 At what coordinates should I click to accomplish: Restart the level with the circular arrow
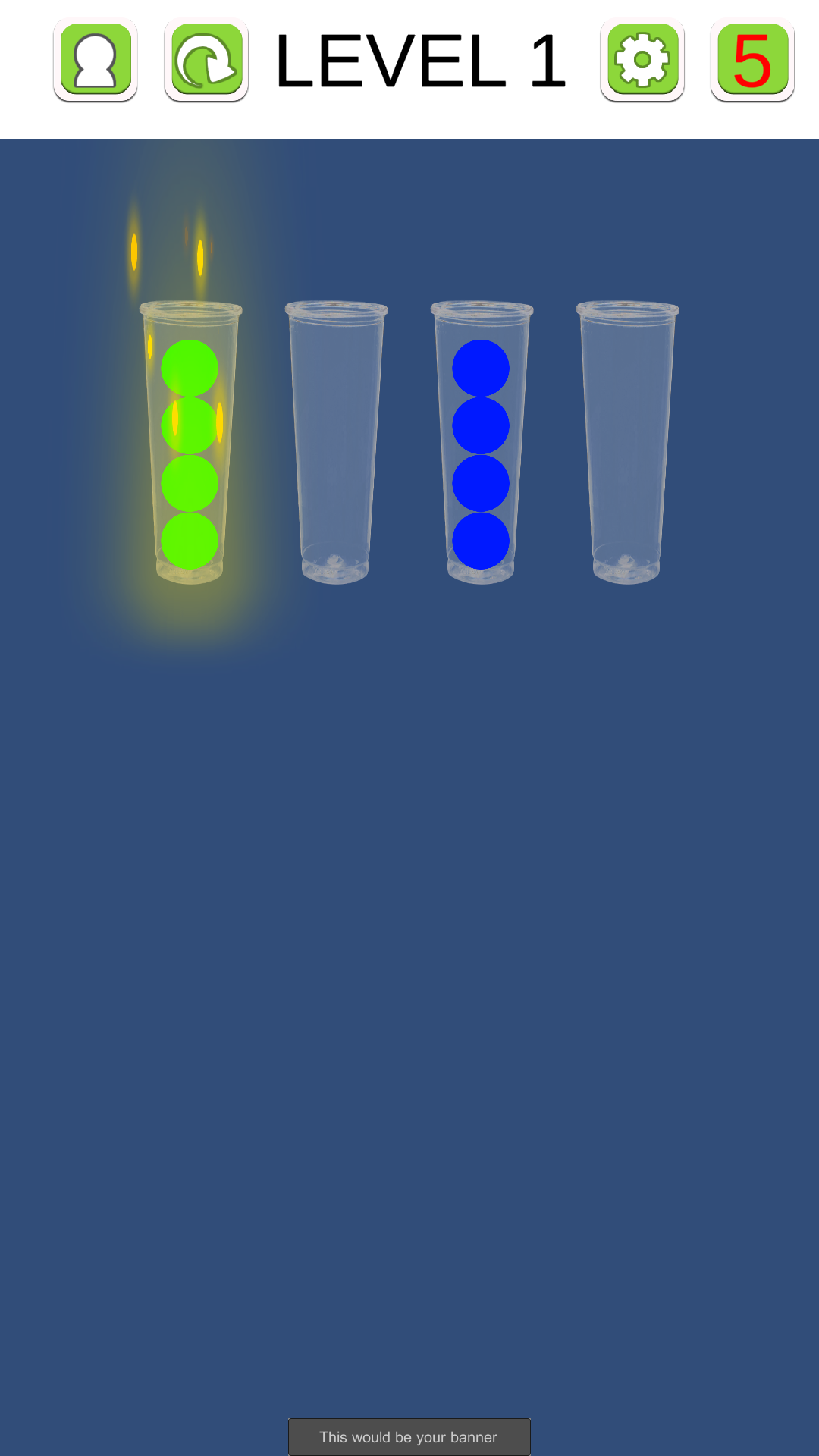[206, 61]
